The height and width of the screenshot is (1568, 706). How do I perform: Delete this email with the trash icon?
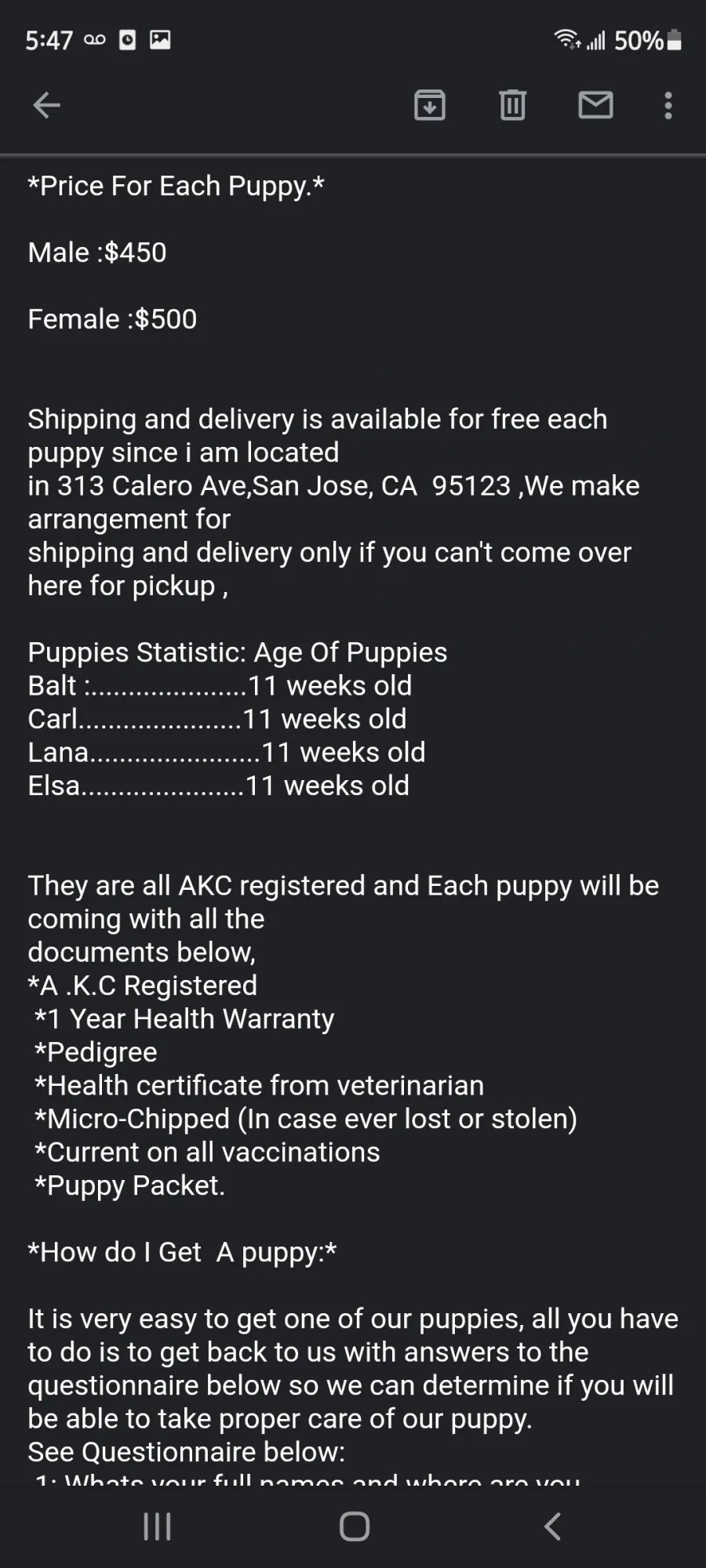click(512, 105)
